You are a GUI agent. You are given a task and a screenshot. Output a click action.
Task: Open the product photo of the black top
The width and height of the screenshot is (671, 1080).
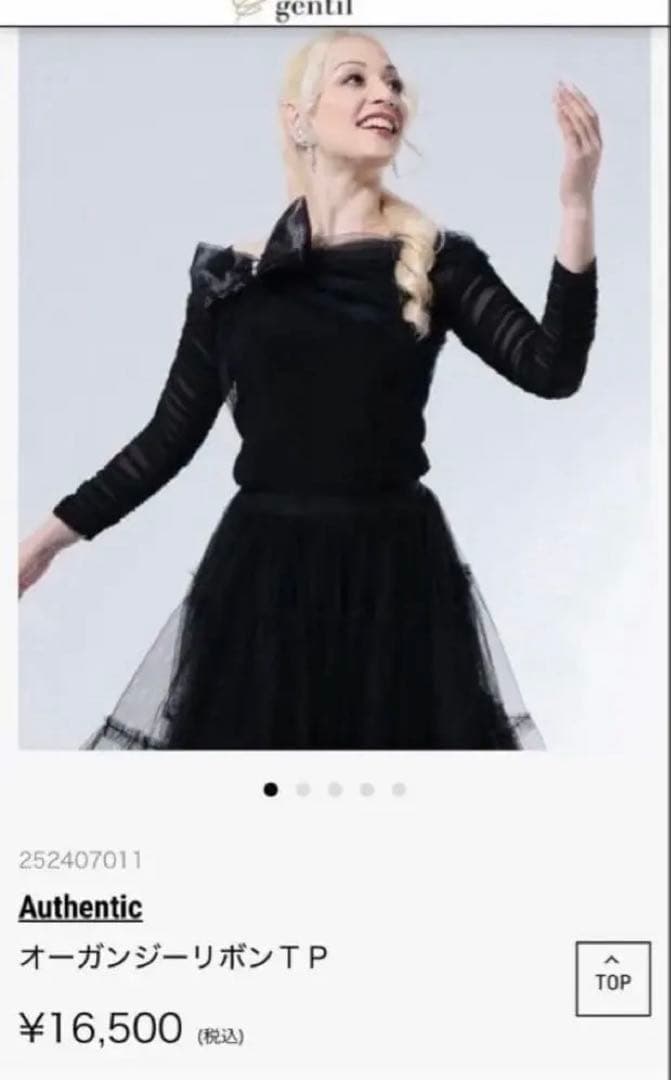tap(335, 390)
